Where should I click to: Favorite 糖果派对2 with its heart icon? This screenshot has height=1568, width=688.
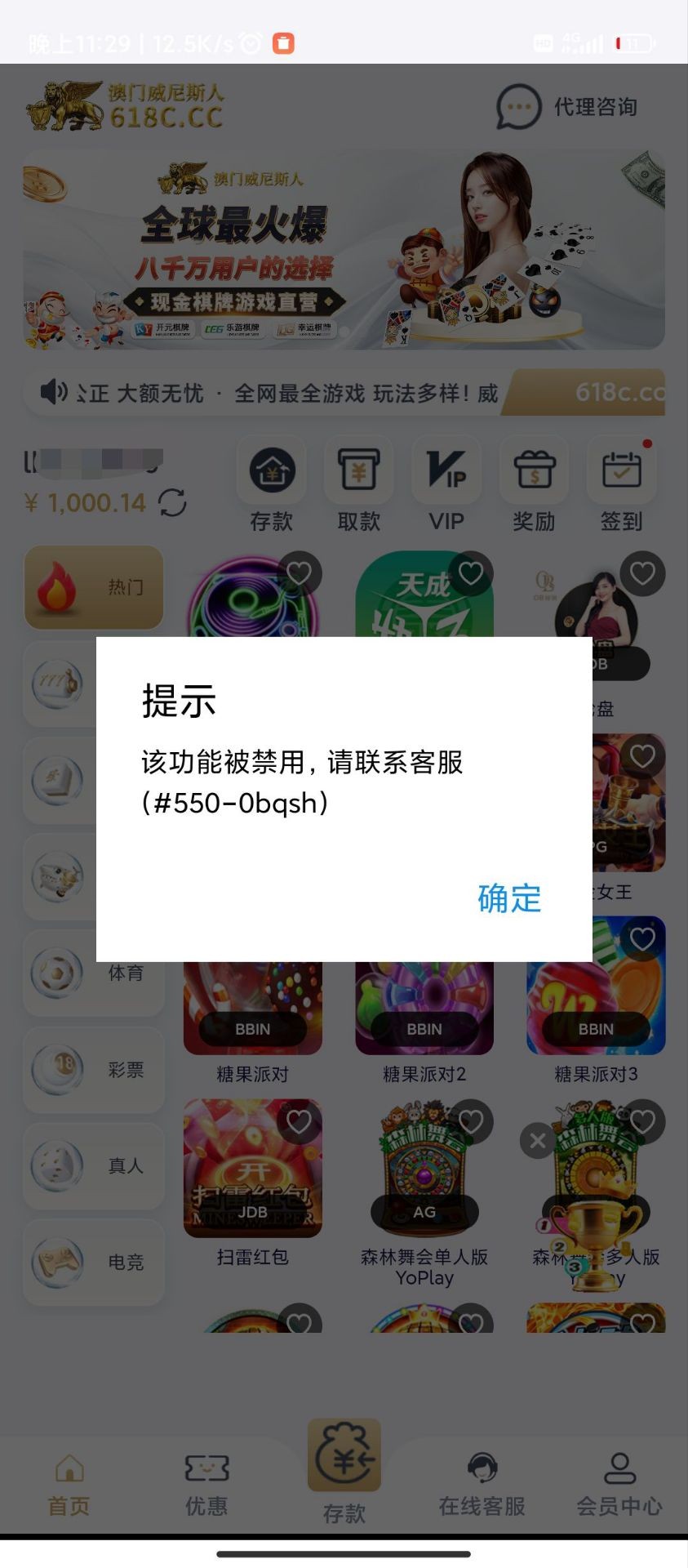[x=471, y=939]
